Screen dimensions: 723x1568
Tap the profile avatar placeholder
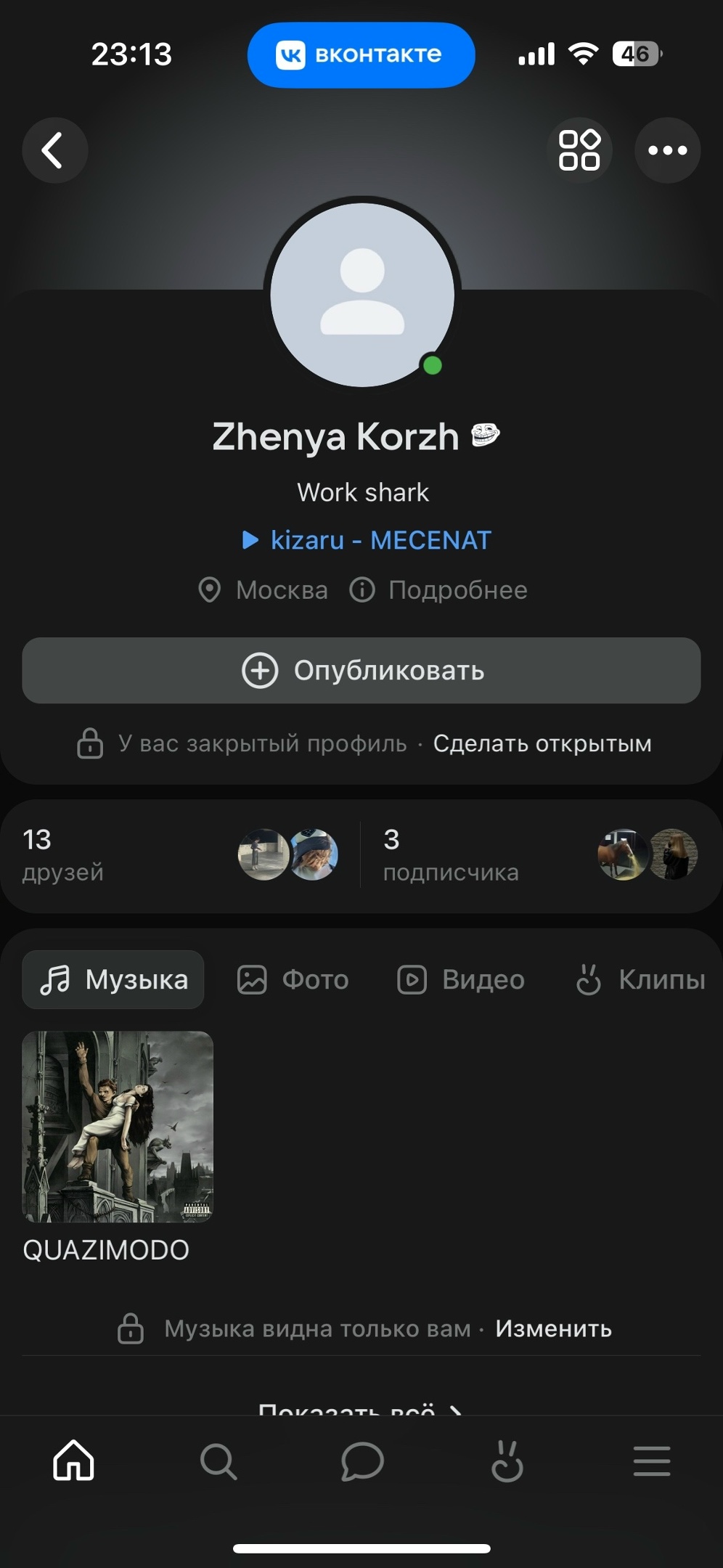coord(362,294)
